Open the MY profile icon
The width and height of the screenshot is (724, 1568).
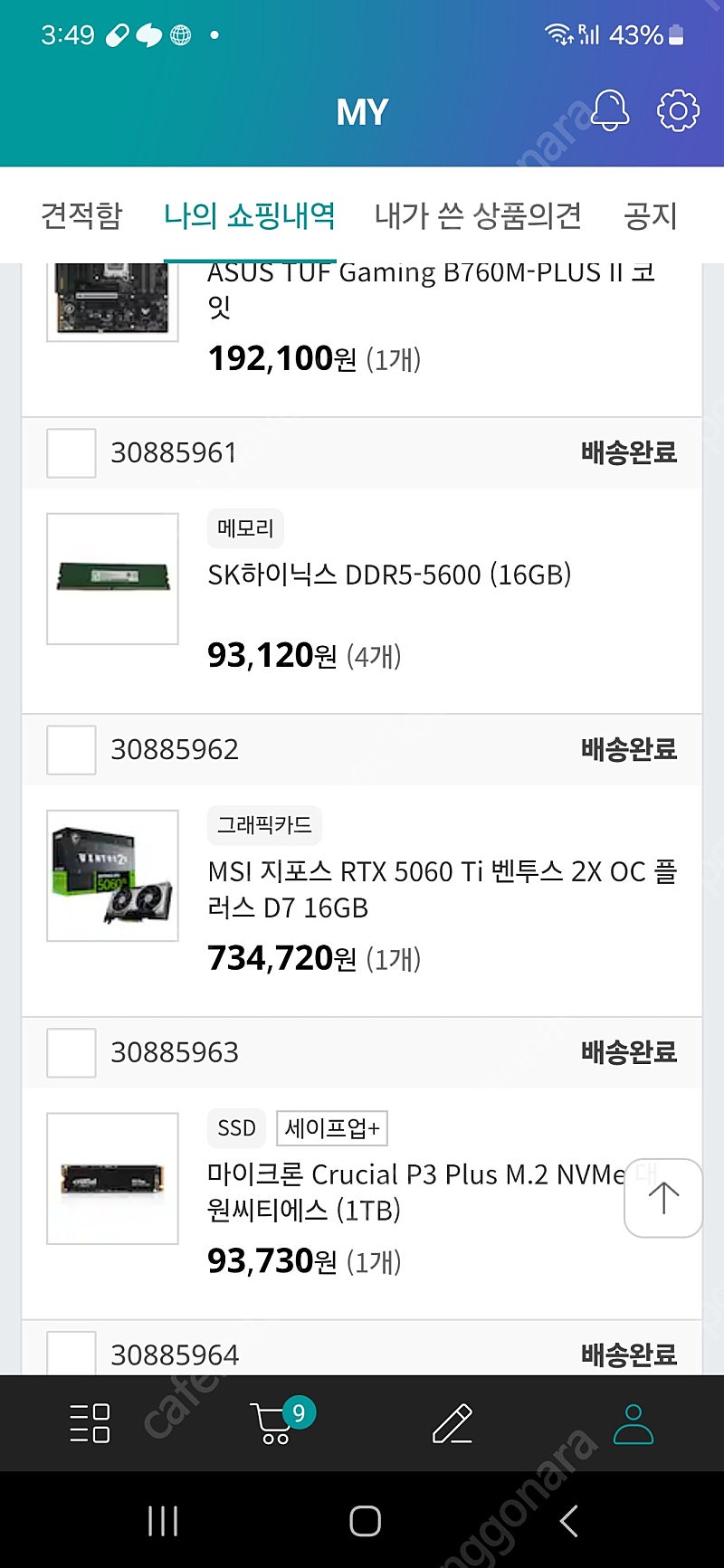coord(633,1422)
